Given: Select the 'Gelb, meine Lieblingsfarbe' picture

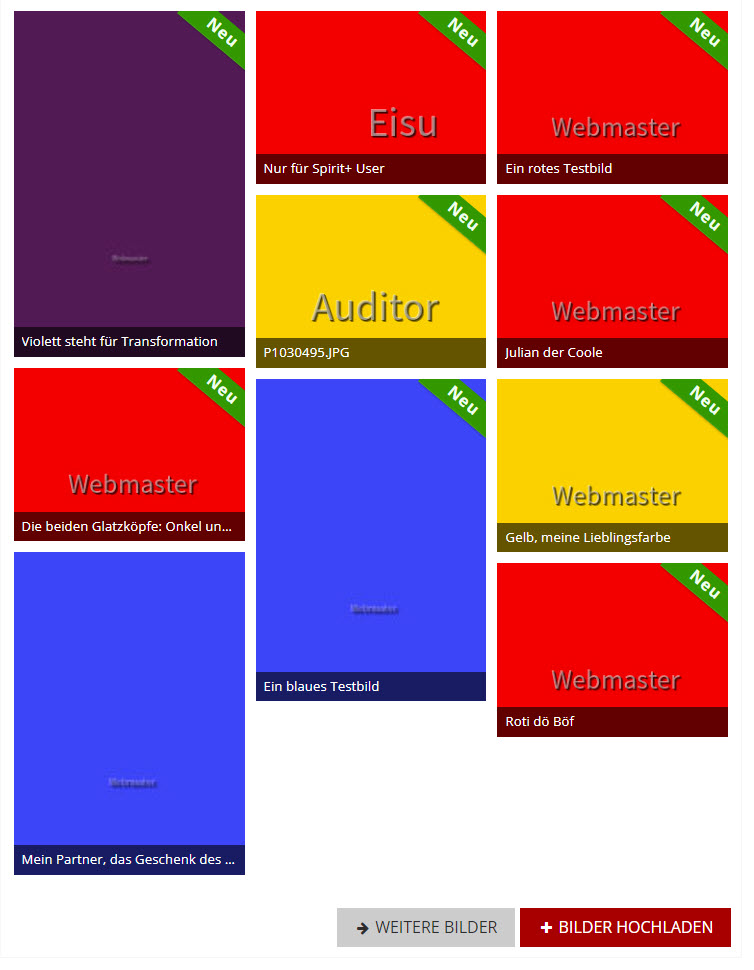Looking at the screenshot, I should (x=612, y=463).
